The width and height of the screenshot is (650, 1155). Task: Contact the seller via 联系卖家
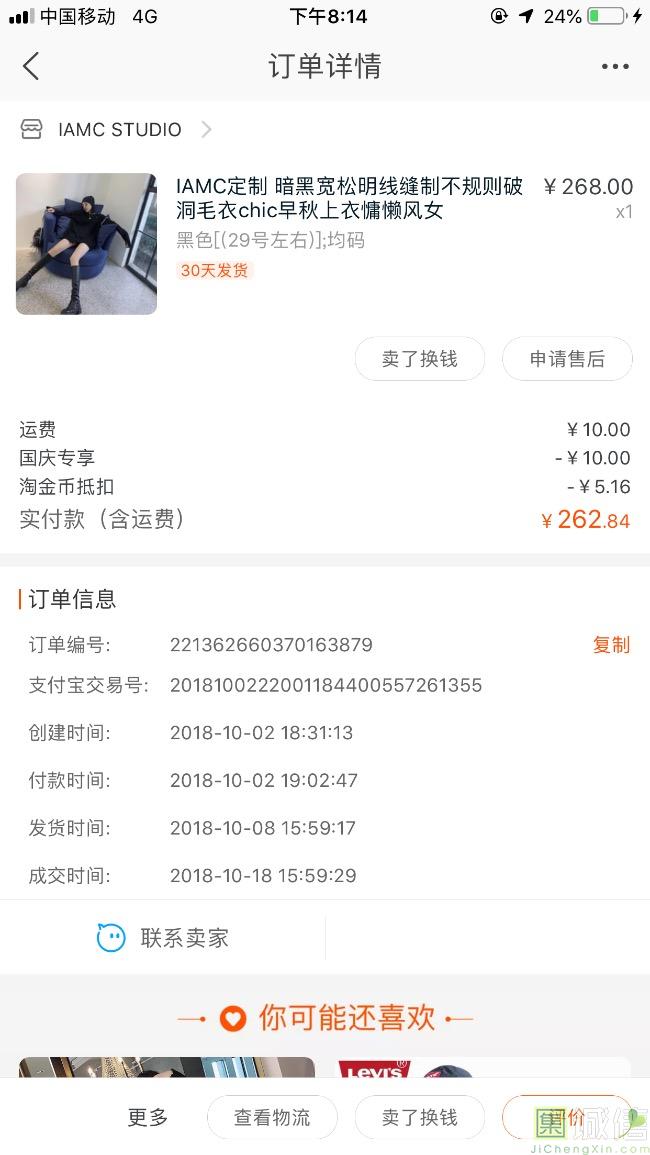(x=162, y=938)
